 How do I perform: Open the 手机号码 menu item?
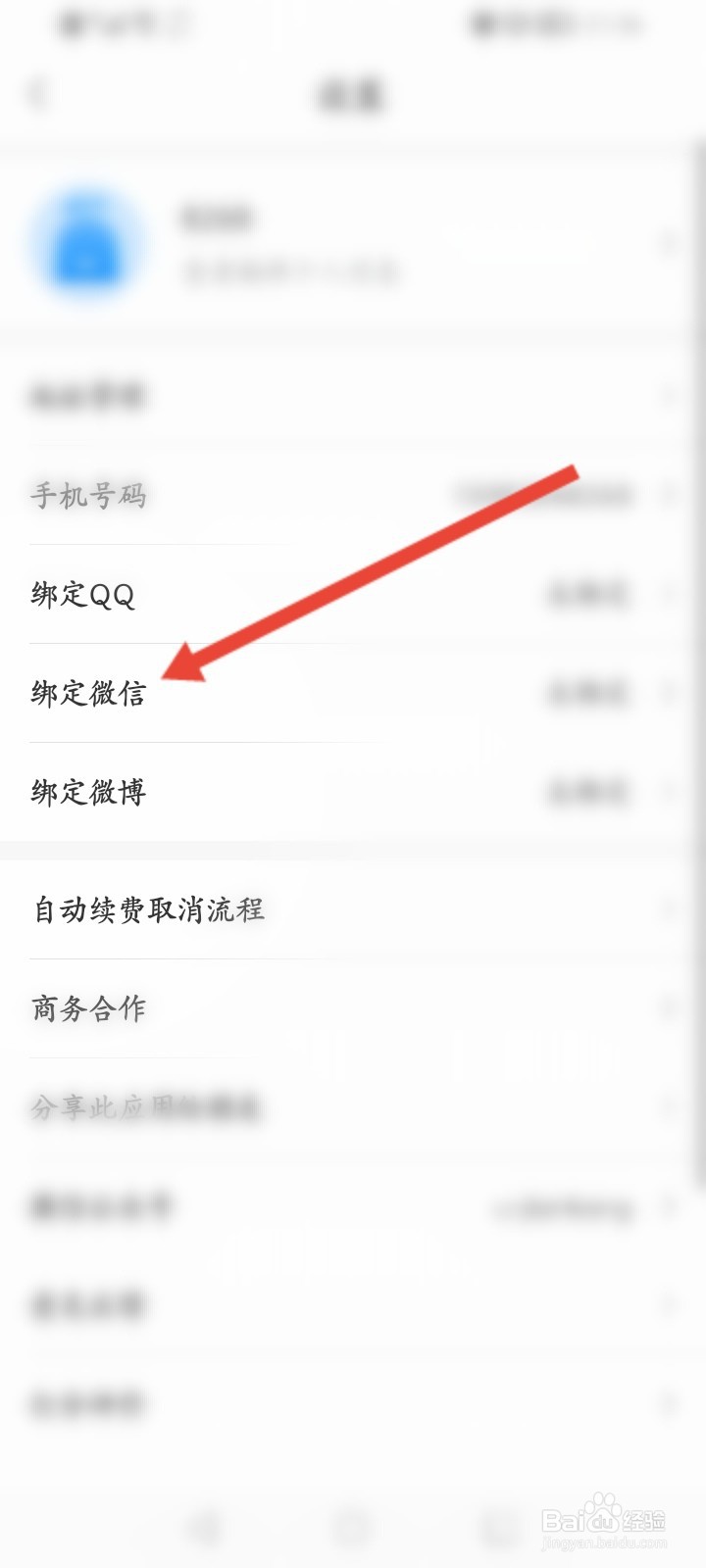[90, 496]
